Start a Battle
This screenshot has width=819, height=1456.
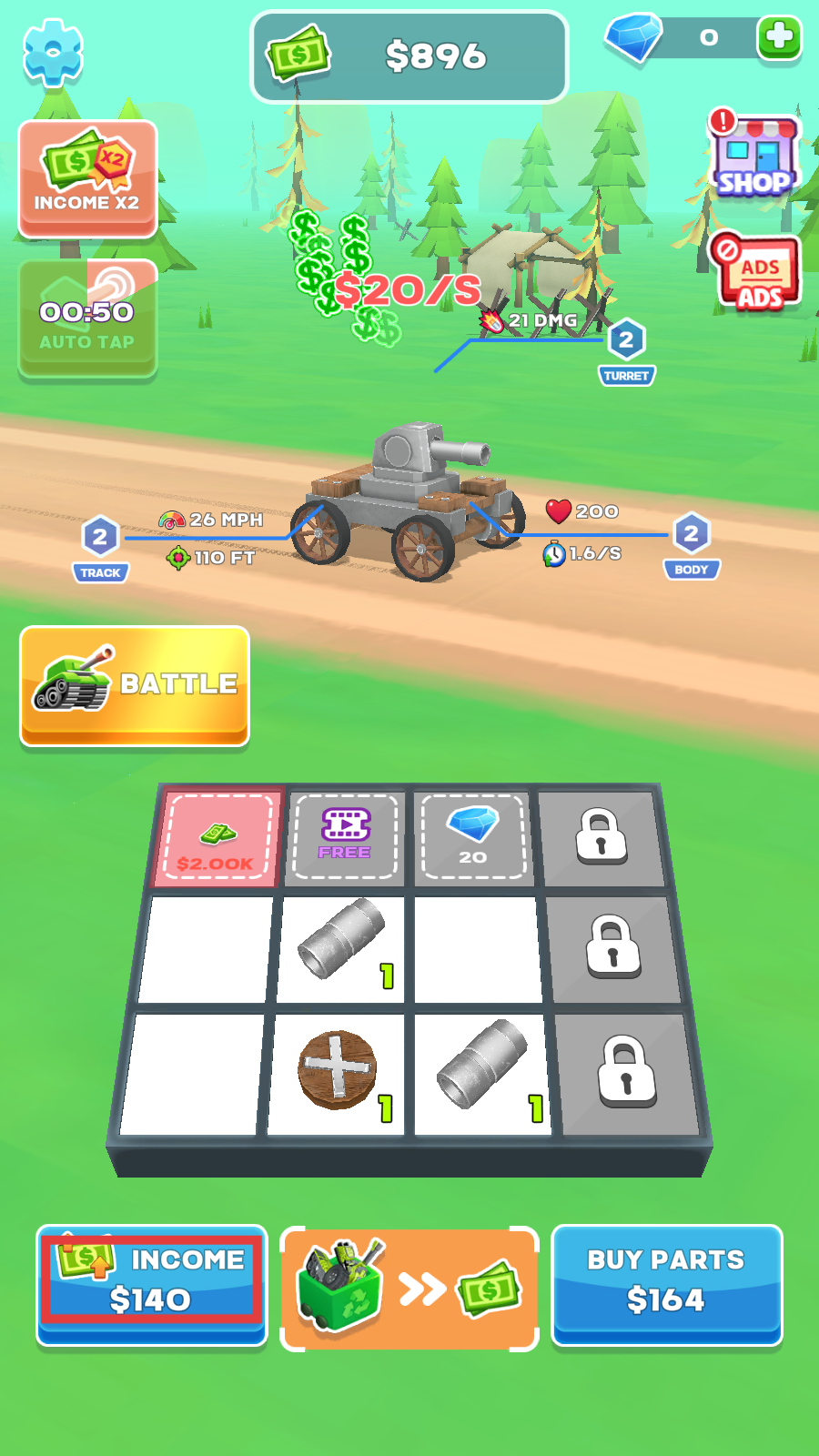tap(135, 686)
